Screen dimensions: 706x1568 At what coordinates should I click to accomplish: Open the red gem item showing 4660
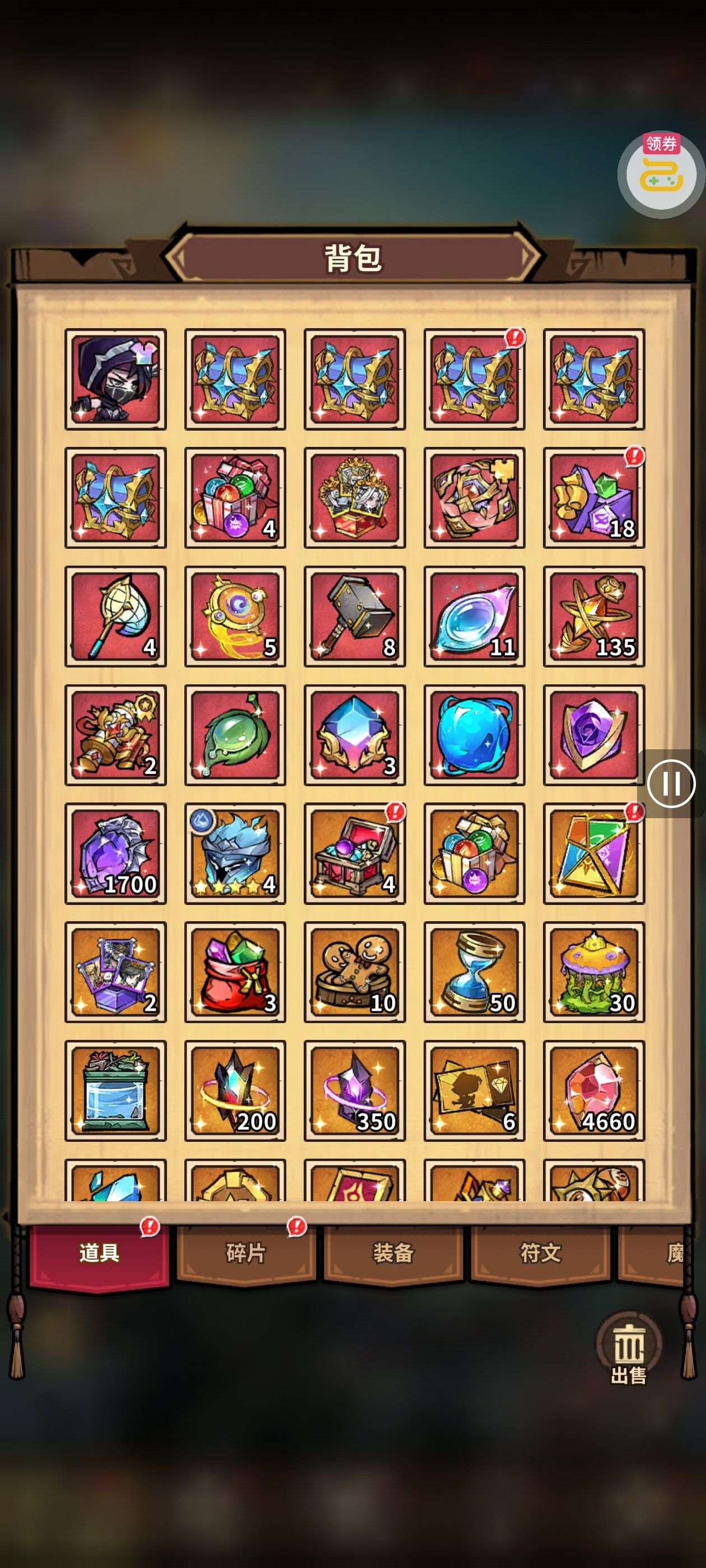pyautogui.click(x=593, y=1090)
